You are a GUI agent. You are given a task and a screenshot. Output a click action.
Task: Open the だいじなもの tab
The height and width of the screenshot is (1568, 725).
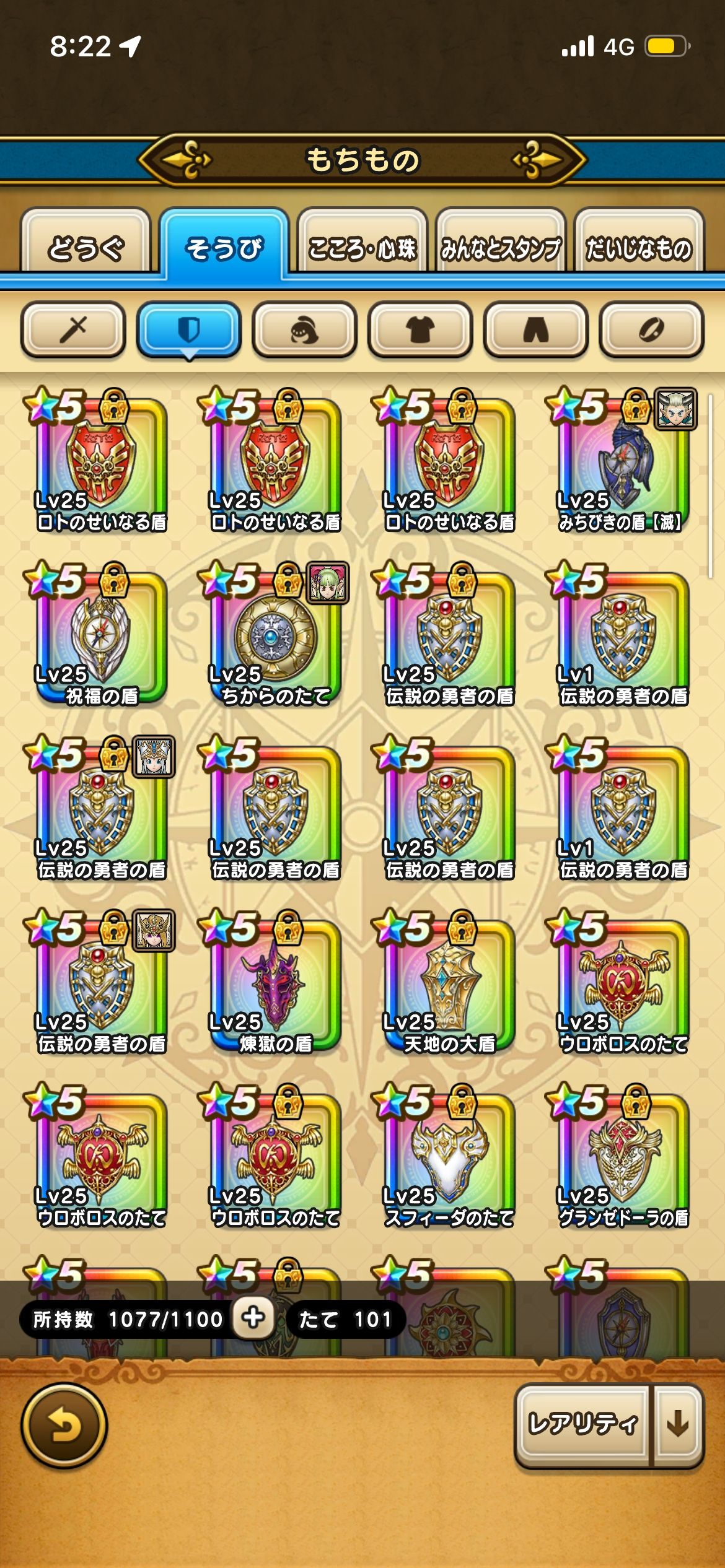click(x=639, y=248)
